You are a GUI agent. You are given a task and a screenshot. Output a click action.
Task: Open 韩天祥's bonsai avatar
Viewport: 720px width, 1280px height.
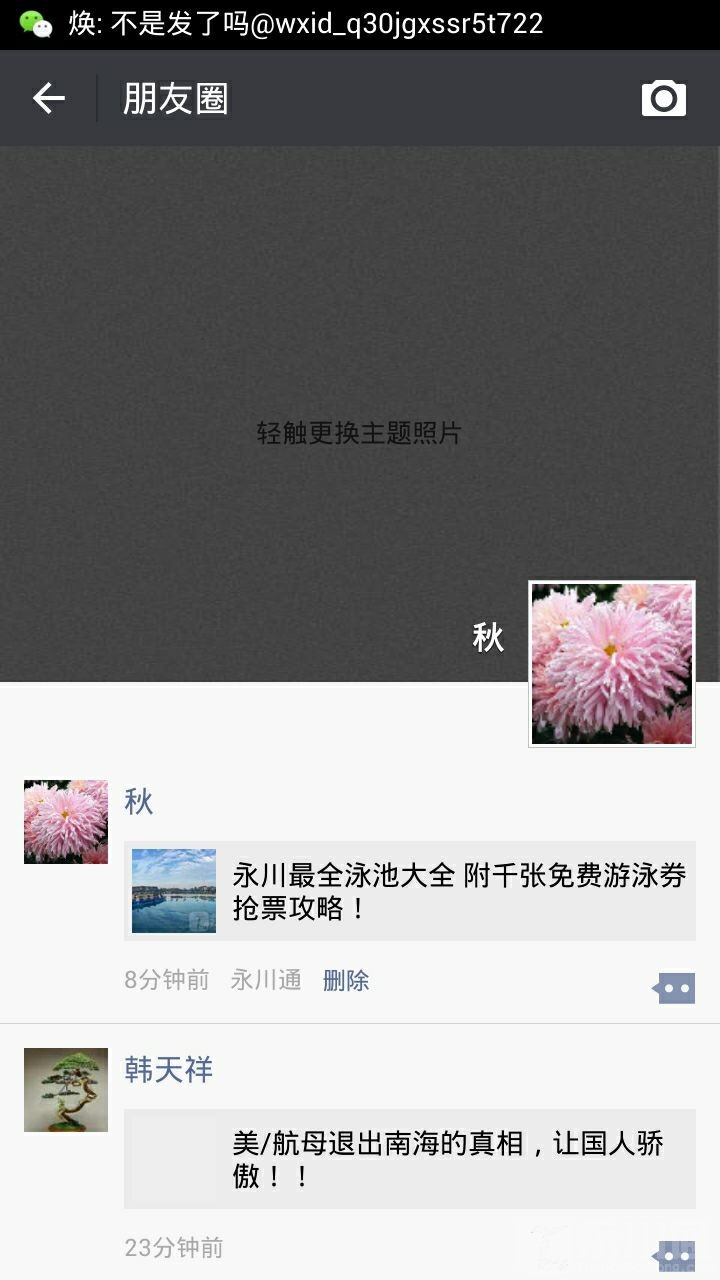point(66,1089)
